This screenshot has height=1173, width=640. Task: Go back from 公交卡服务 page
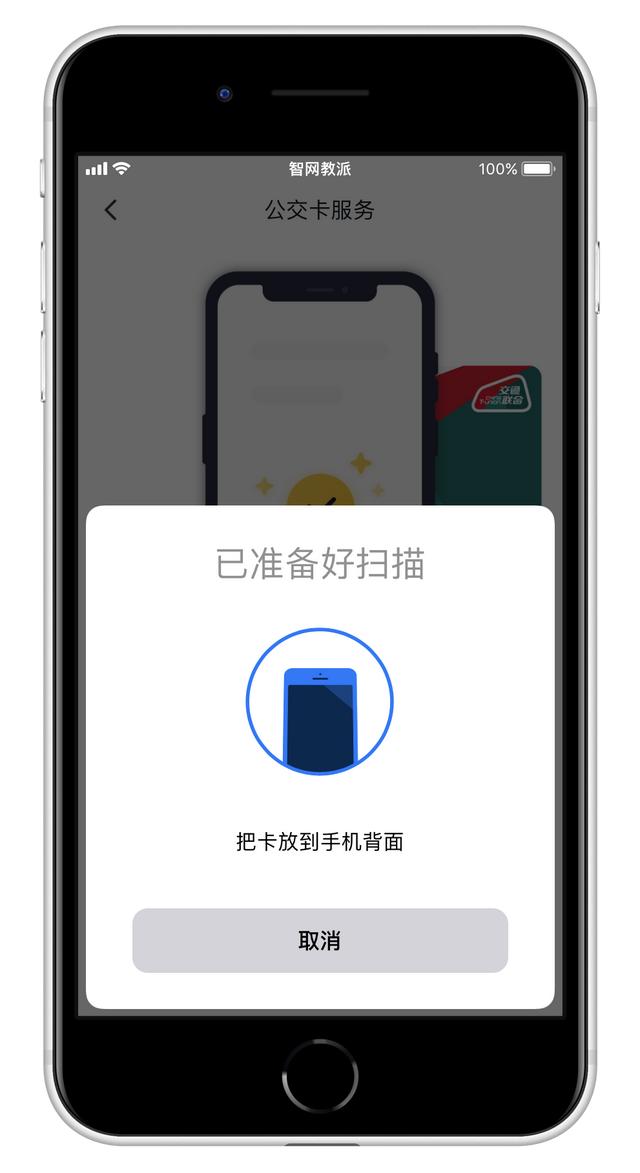pyautogui.click(x=111, y=210)
